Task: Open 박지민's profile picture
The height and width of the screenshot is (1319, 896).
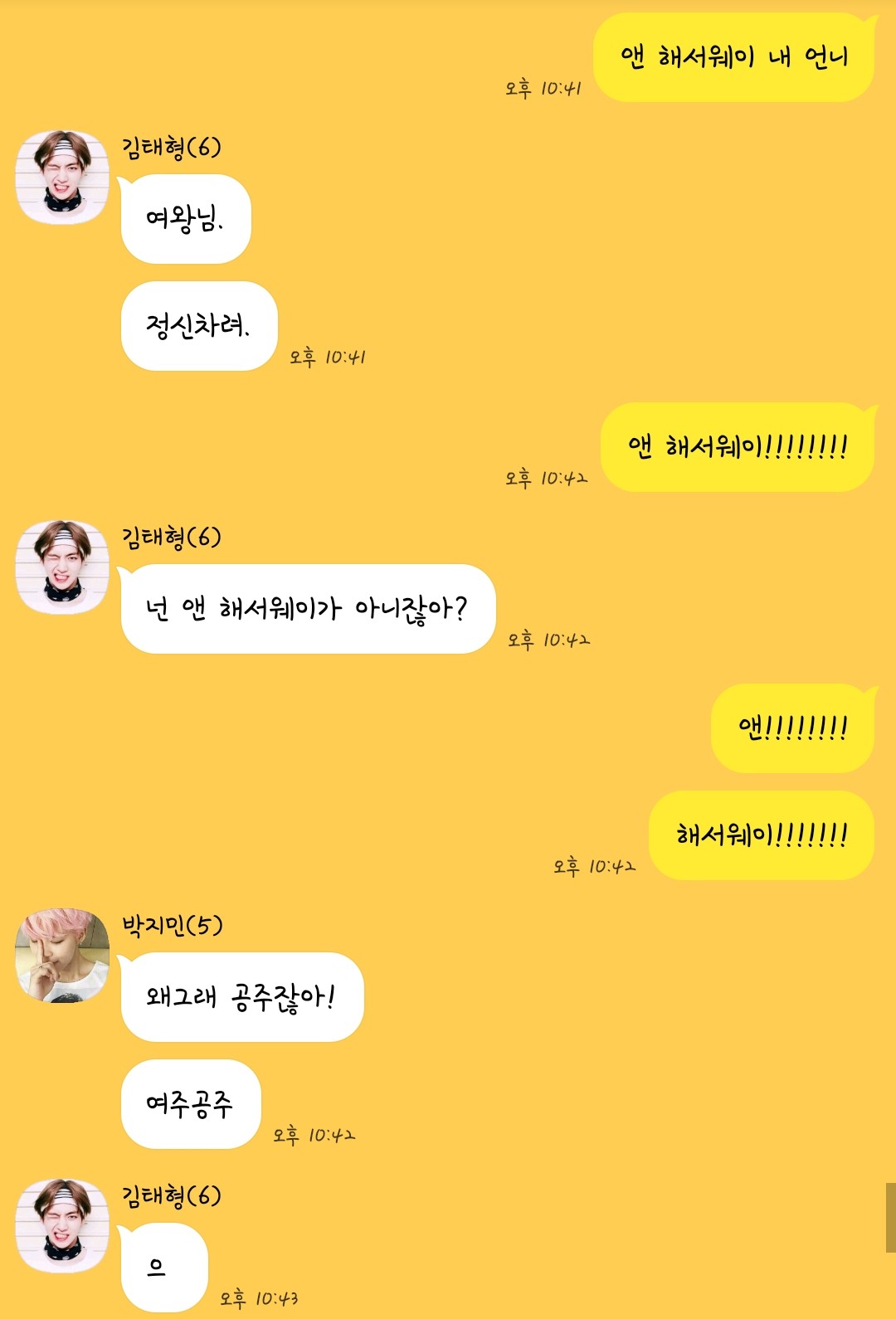Action: tap(62, 955)
